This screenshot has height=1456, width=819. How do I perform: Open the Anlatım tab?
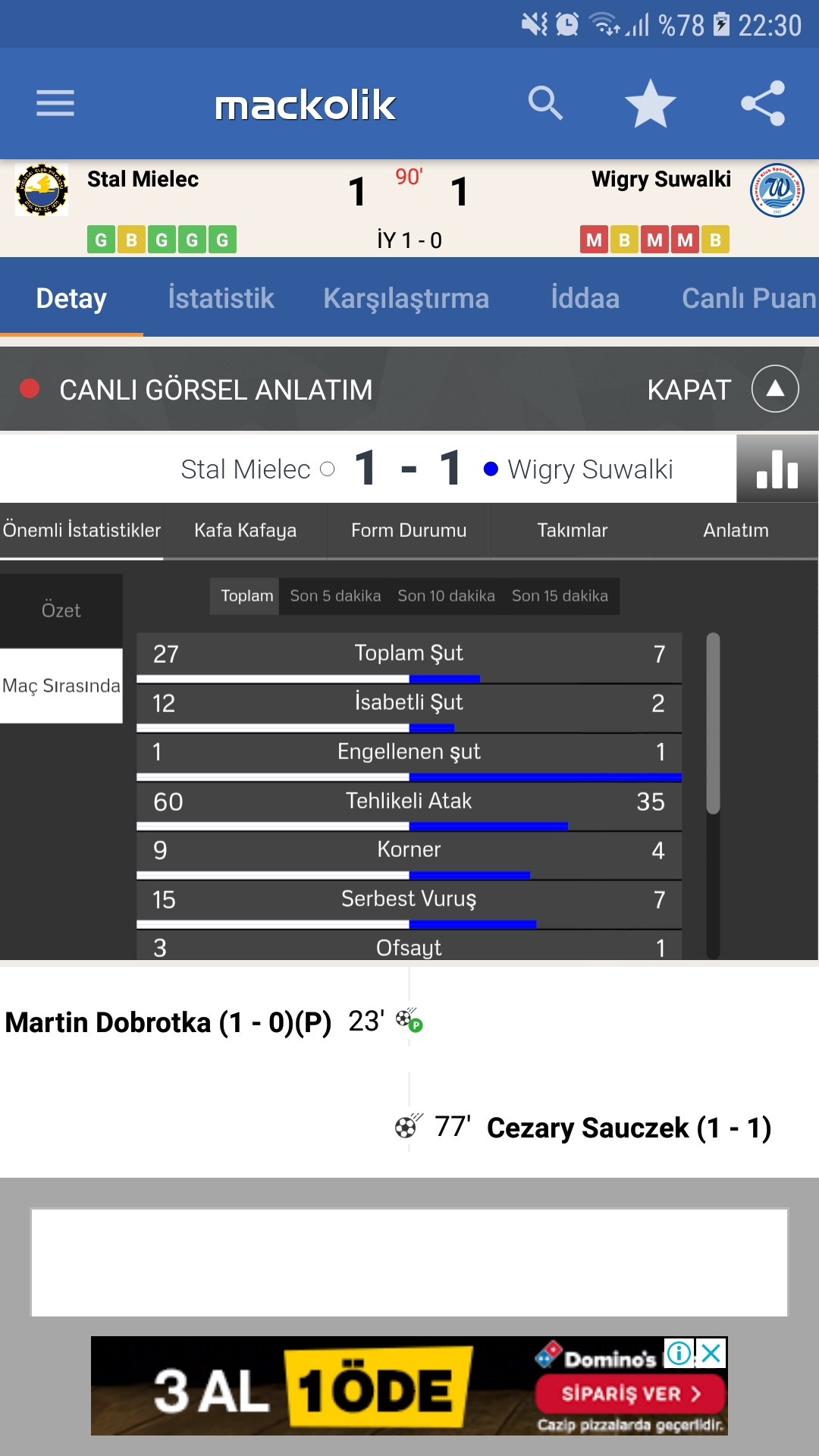pos(736,530)
